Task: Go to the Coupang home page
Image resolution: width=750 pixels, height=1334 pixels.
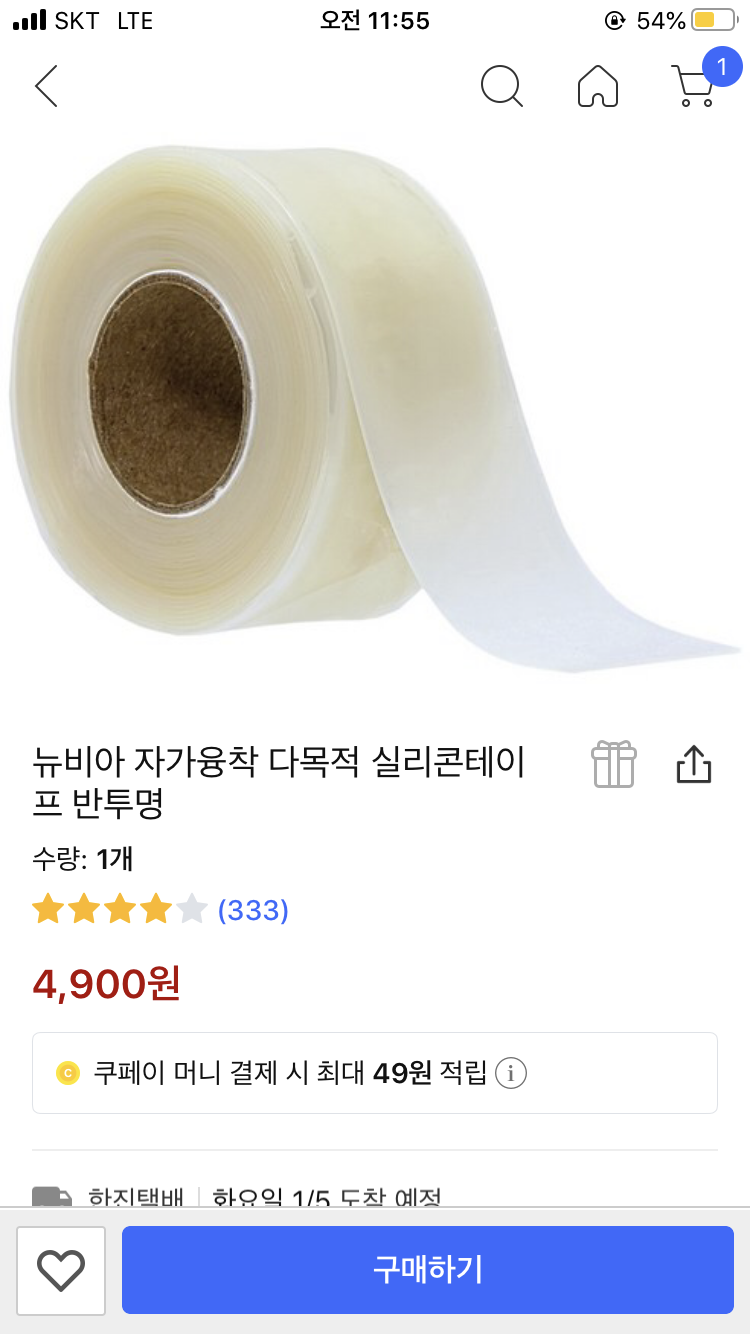Action: pos(598,86)
